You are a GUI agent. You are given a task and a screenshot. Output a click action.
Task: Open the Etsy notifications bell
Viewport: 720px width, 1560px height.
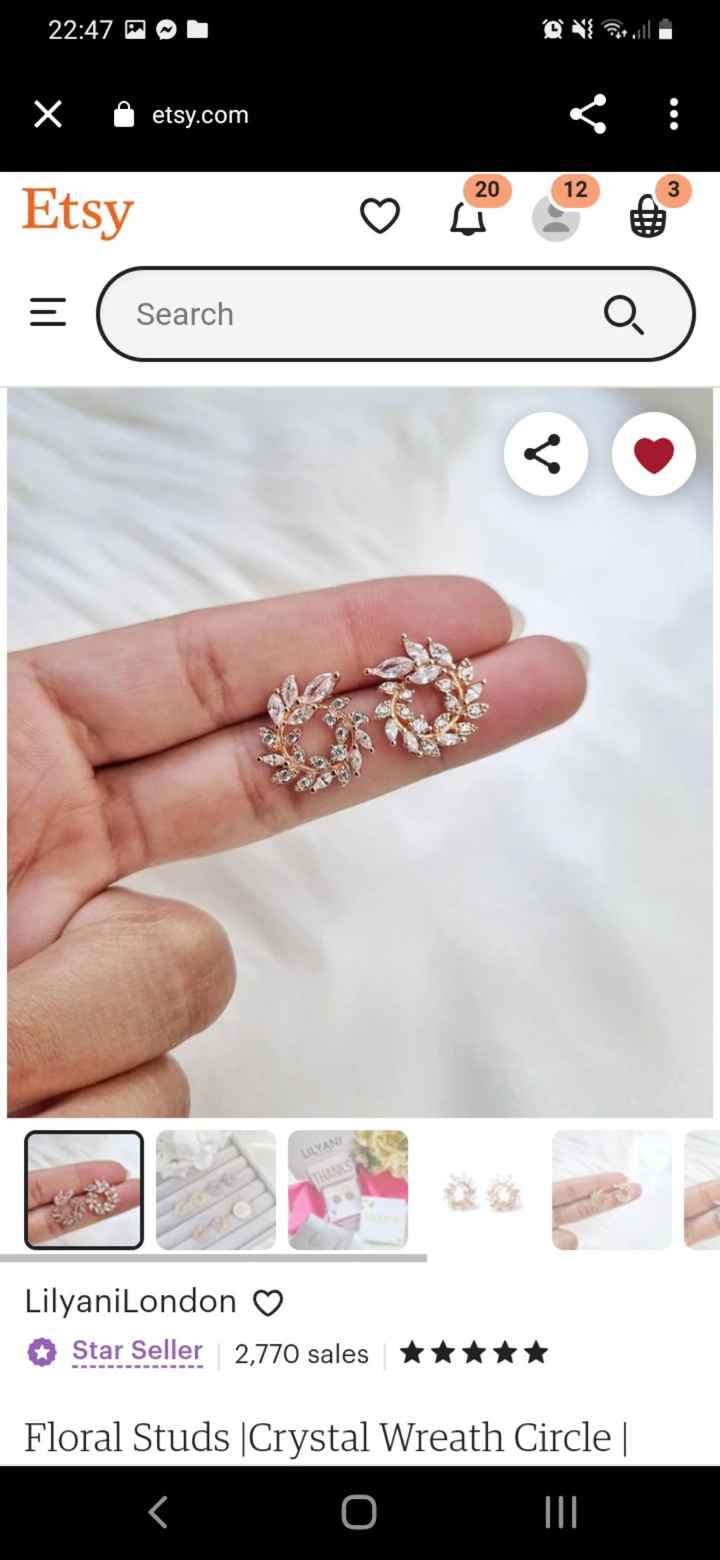(x=469, y=217)
